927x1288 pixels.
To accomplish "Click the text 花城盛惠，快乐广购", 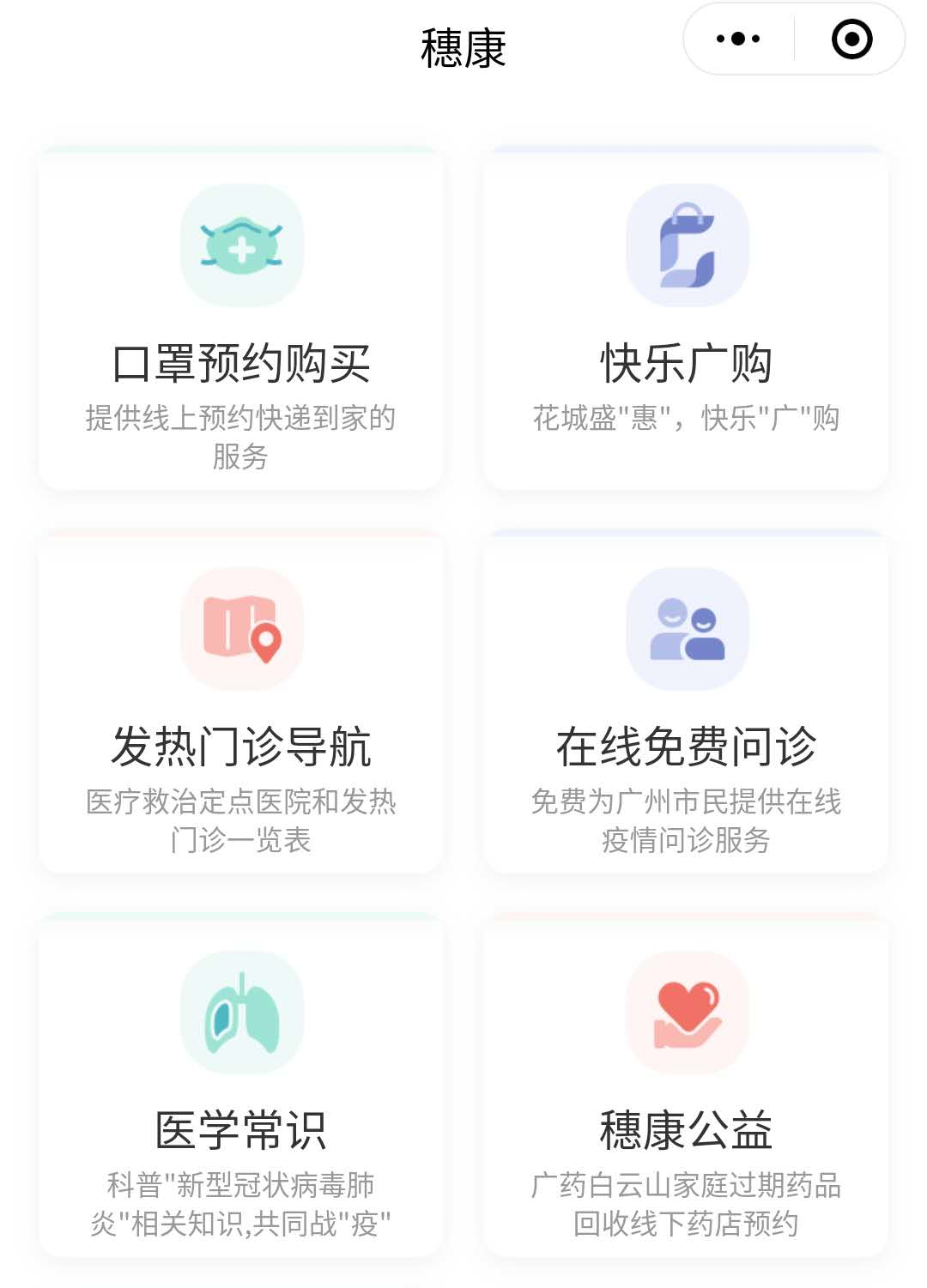I will click(x=687, y=418).
